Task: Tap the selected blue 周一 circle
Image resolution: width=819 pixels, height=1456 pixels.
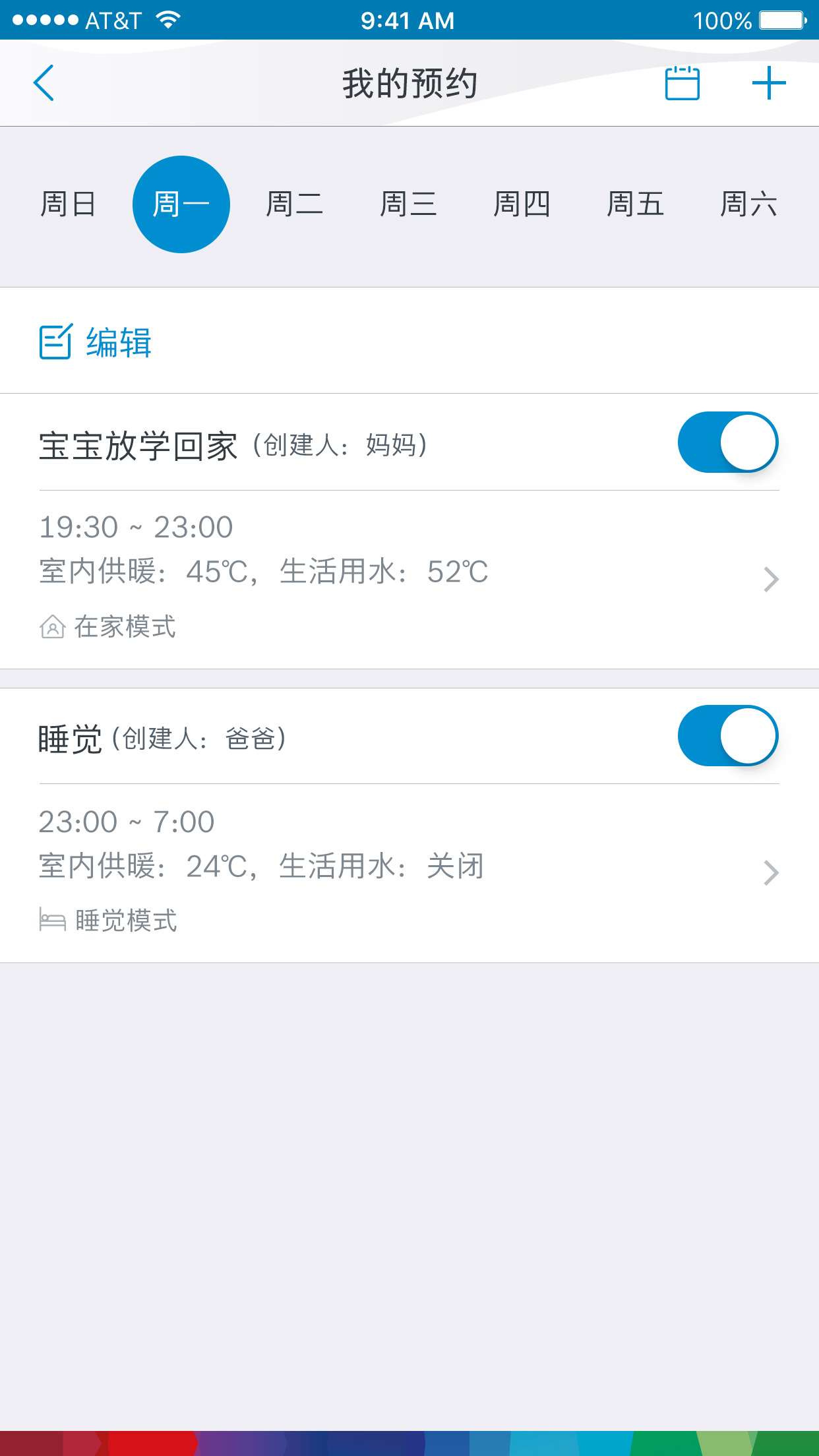Action: (x=182, y=203)
